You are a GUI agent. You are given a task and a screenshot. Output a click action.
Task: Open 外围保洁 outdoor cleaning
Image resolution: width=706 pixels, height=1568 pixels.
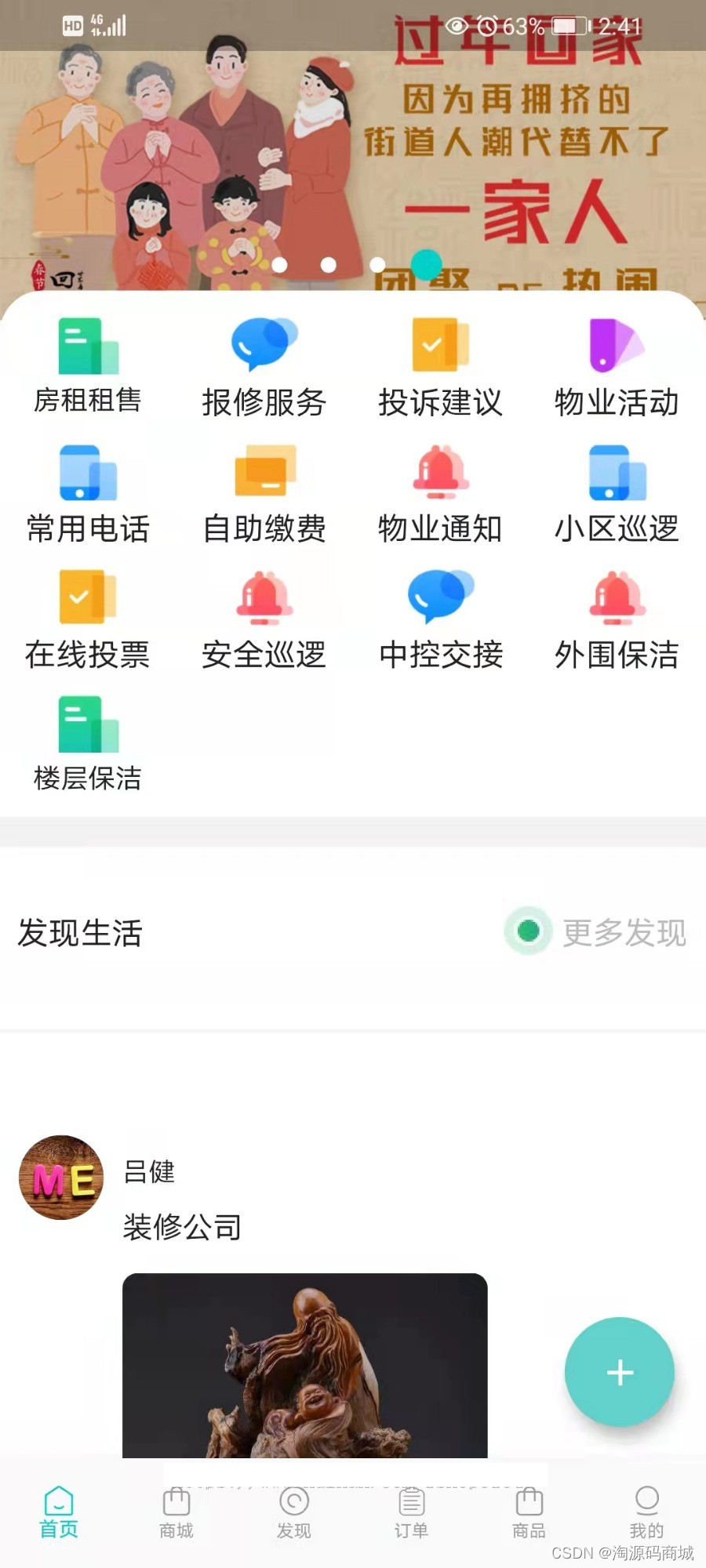[617, 619]
